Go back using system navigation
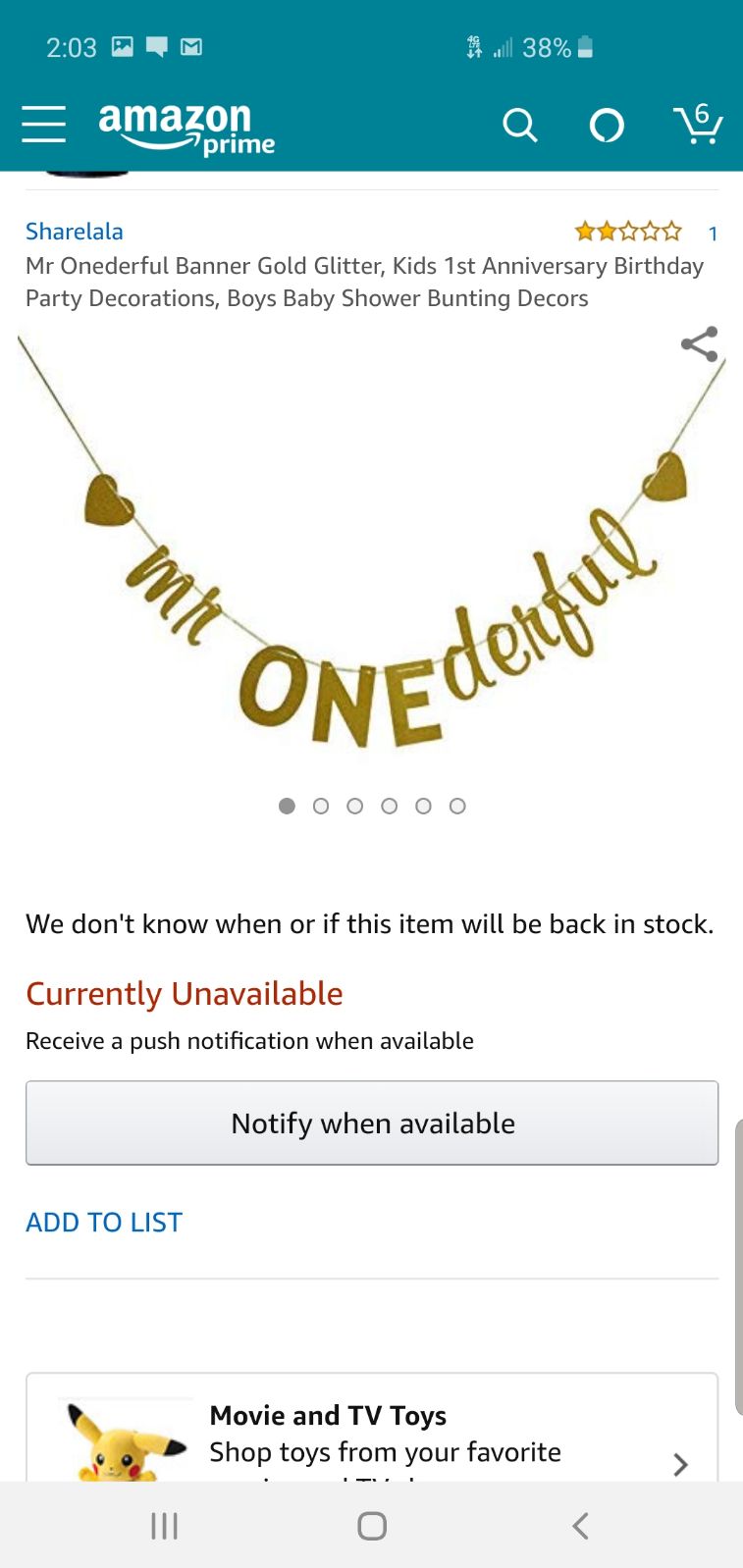The width and height of the screenshot is (743, 1568). click(x=580, y=1526)
